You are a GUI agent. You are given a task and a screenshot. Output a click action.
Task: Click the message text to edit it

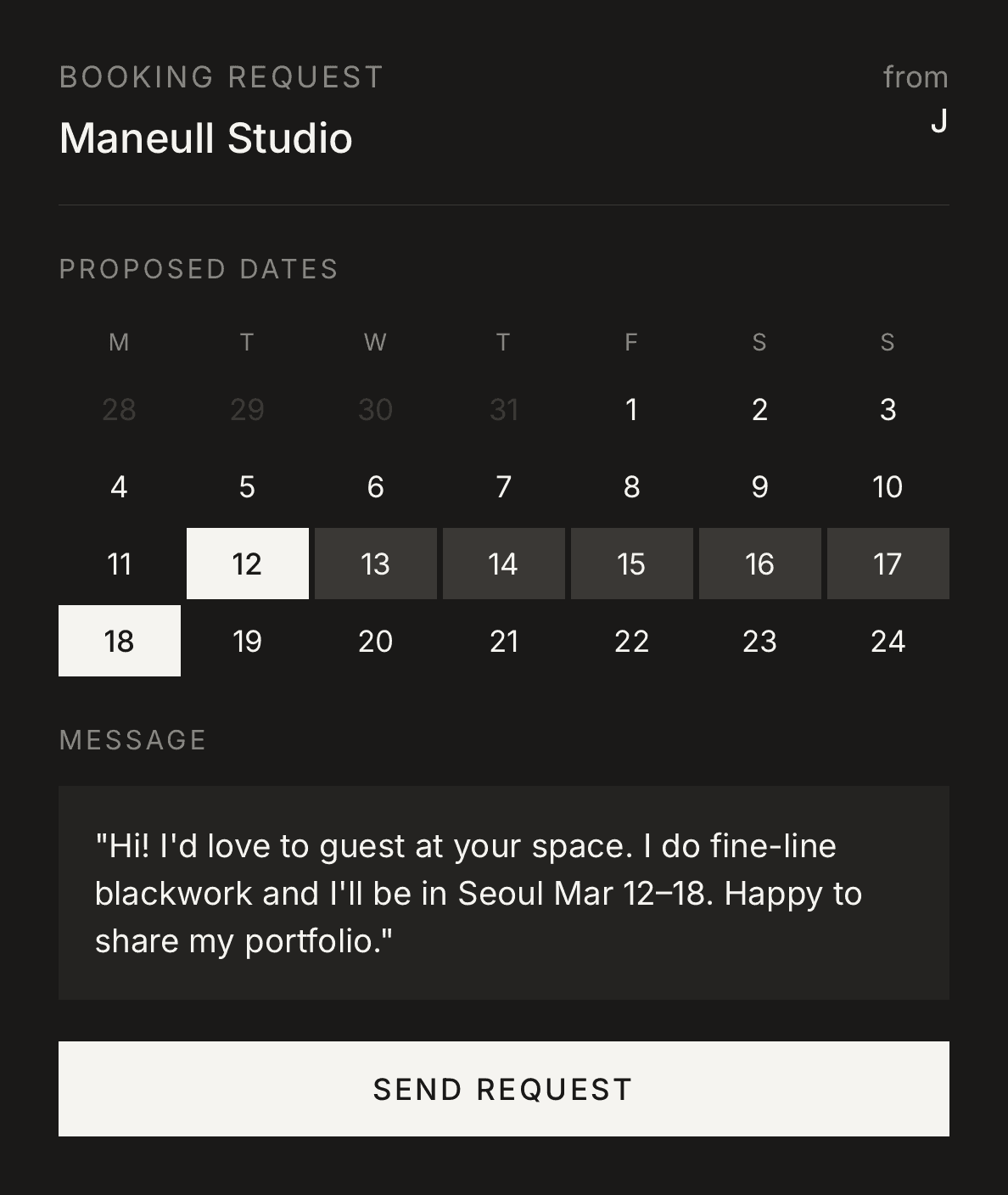[x=503, y=892]
